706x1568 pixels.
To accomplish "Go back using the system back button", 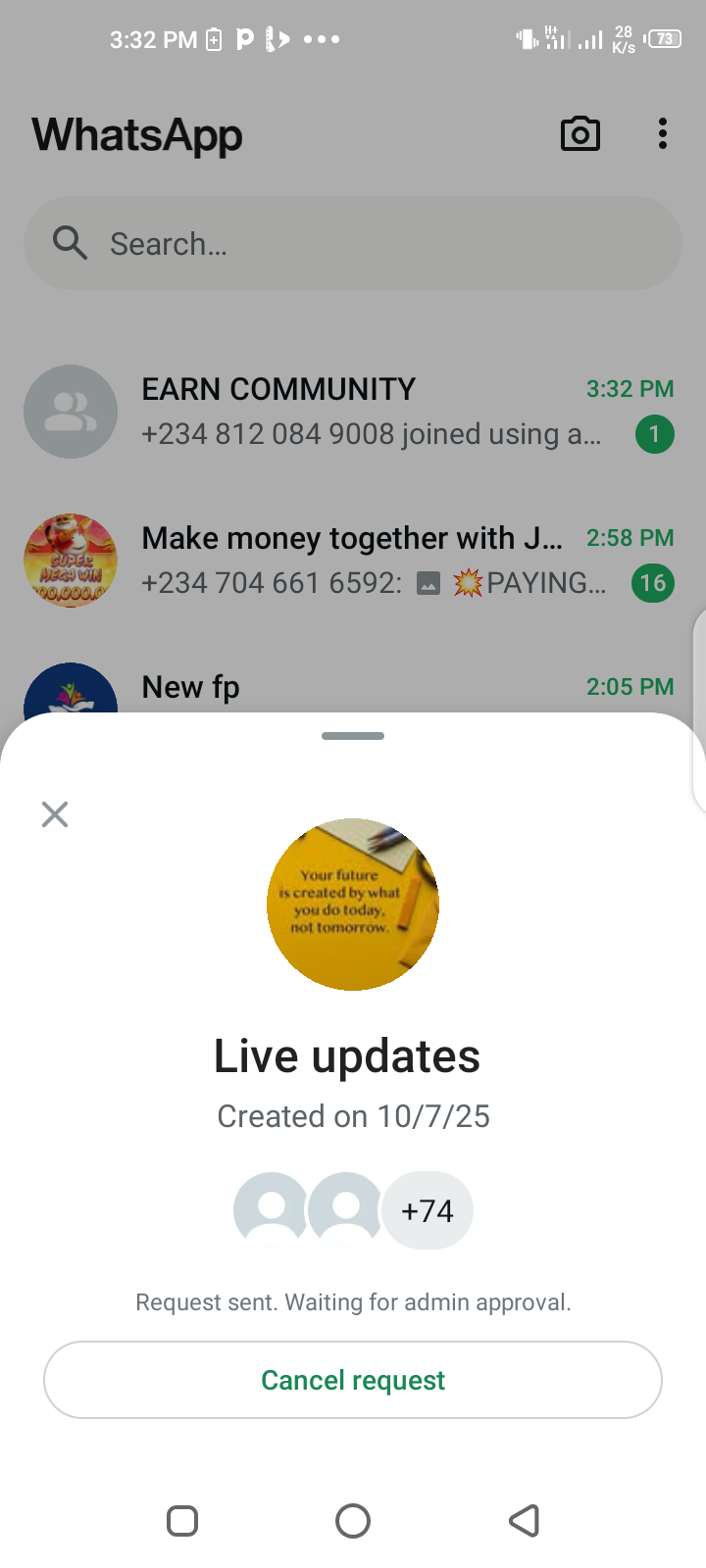I will click(x=525, y=1521).
